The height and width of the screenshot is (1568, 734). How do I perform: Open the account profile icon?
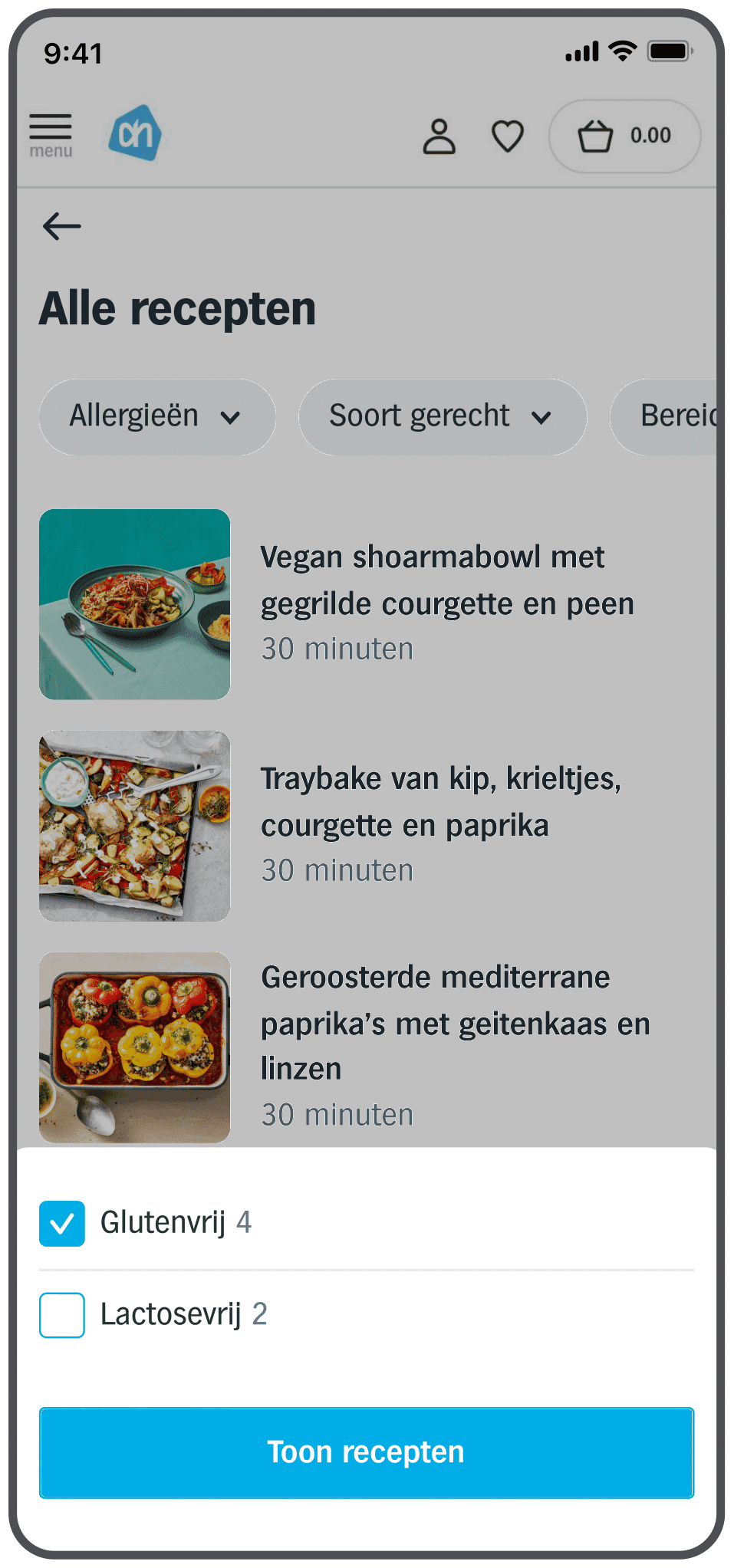point(439,136)
